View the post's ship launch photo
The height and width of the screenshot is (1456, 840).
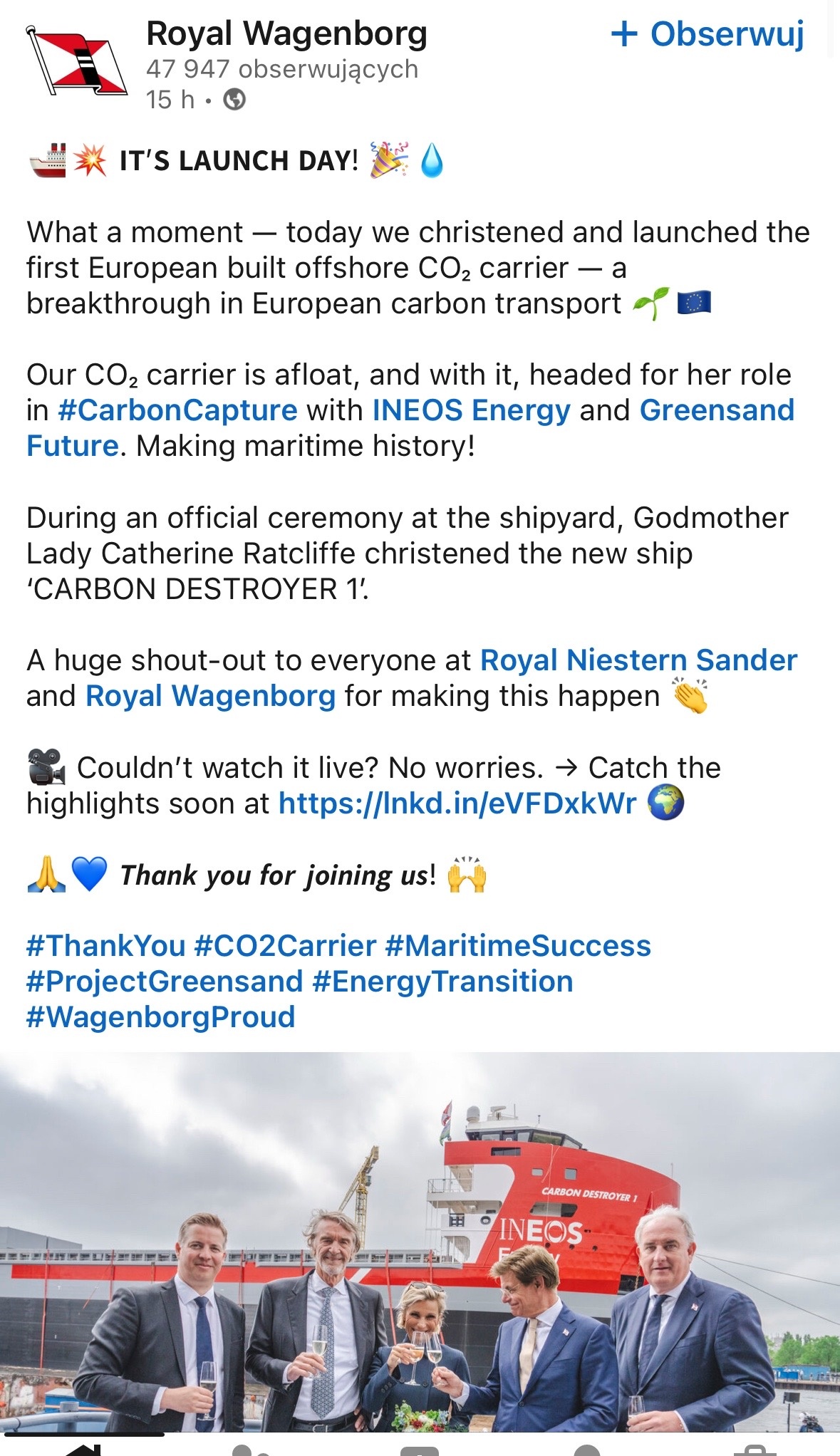tap(420, 1241)
